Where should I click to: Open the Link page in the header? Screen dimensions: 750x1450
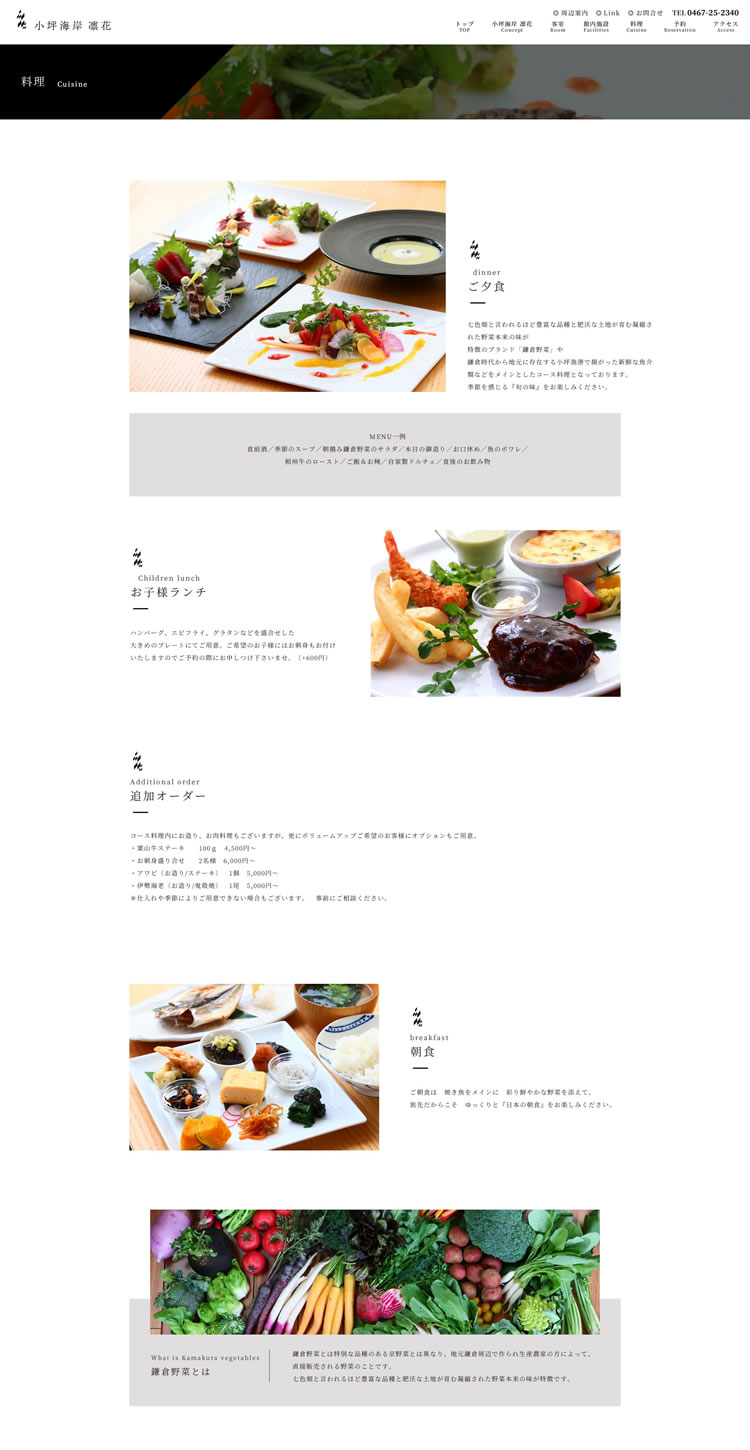tap(608, 13)
